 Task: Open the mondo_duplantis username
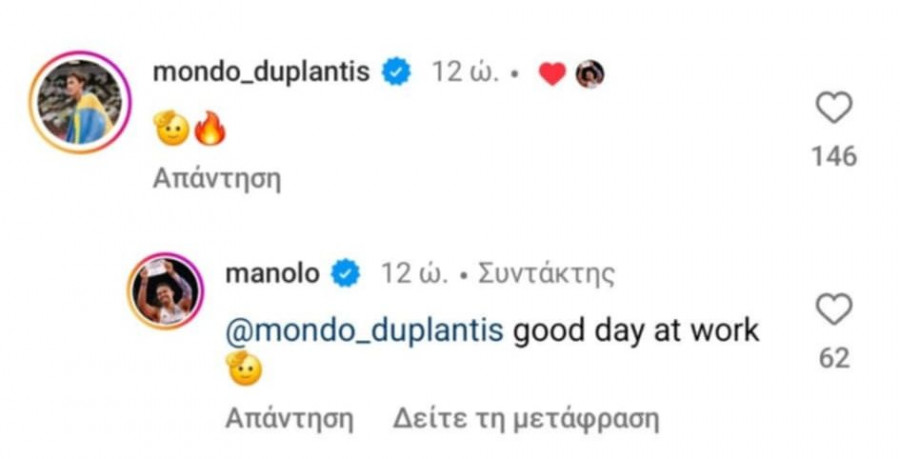click(261, 73)
